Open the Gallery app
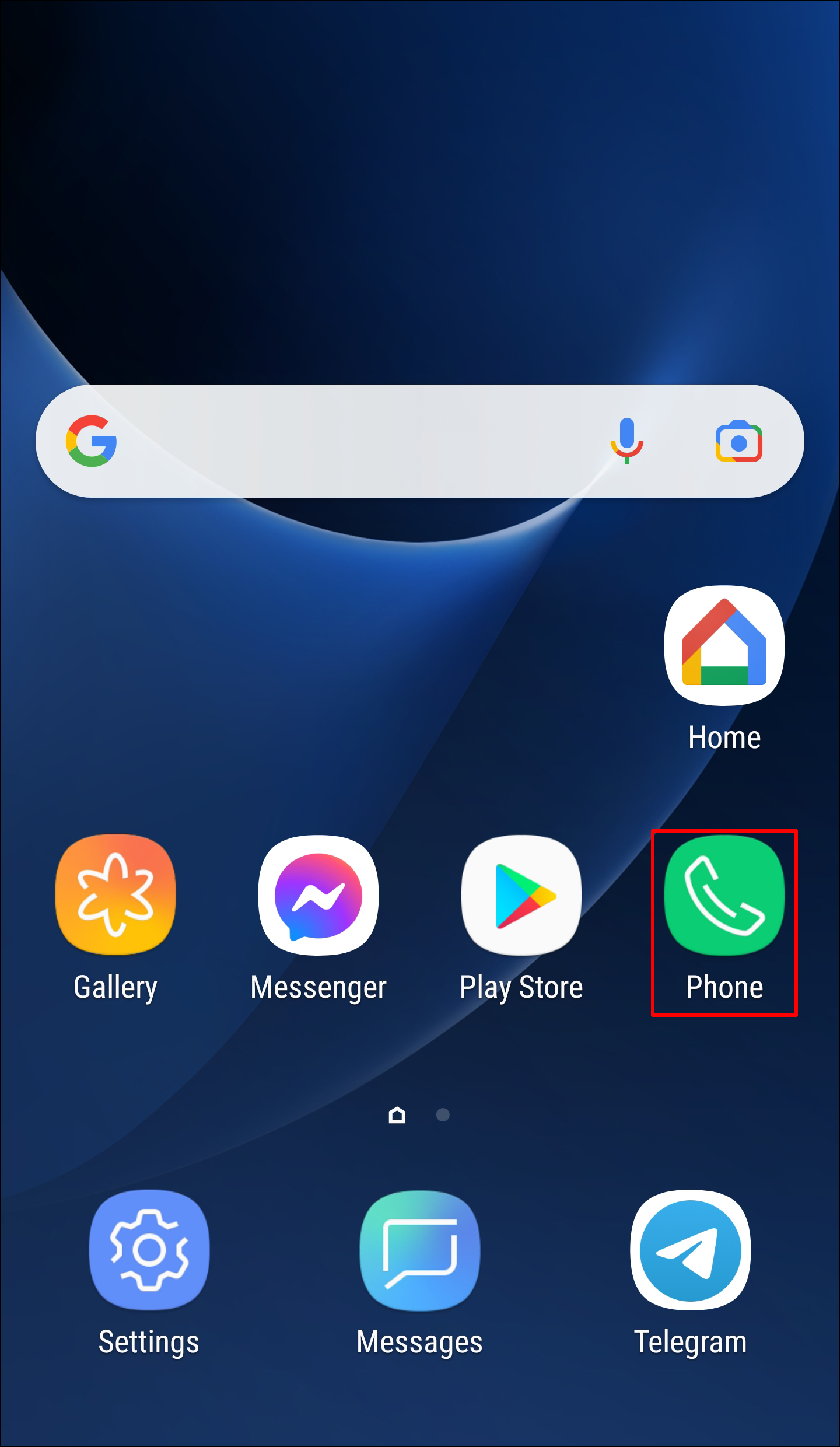Screen dimensions: 840x1447 point(116,896)
